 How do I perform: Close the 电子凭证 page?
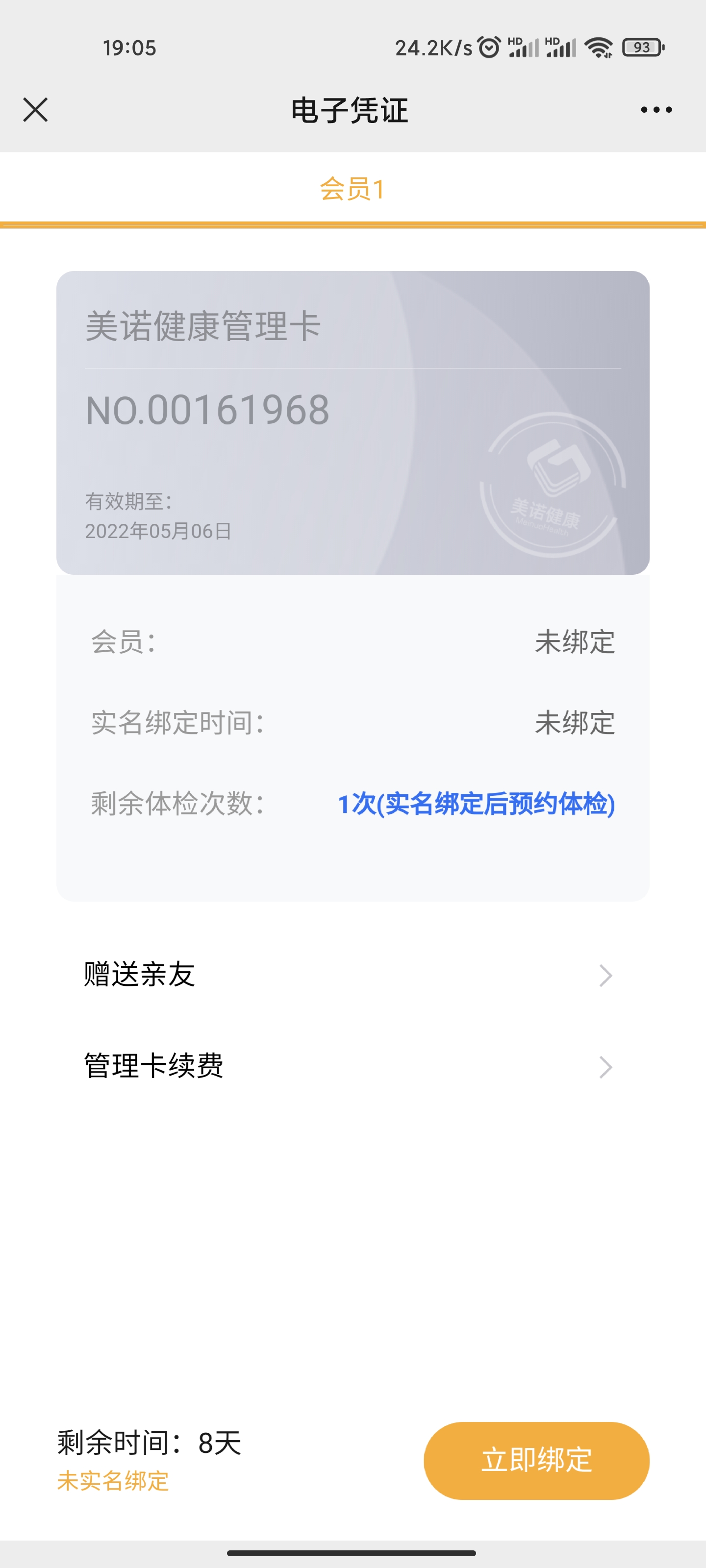click(35, 110)
